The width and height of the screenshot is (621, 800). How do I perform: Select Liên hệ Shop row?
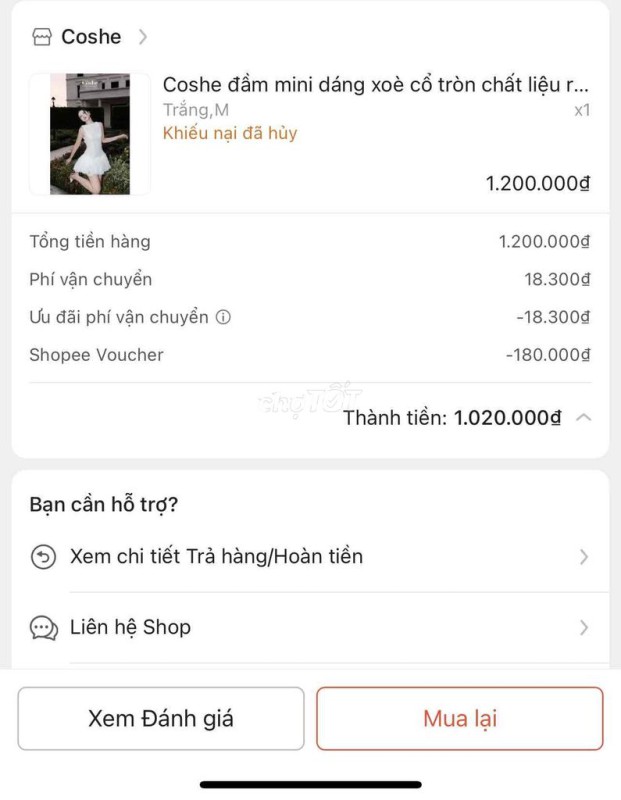[310, 628]
